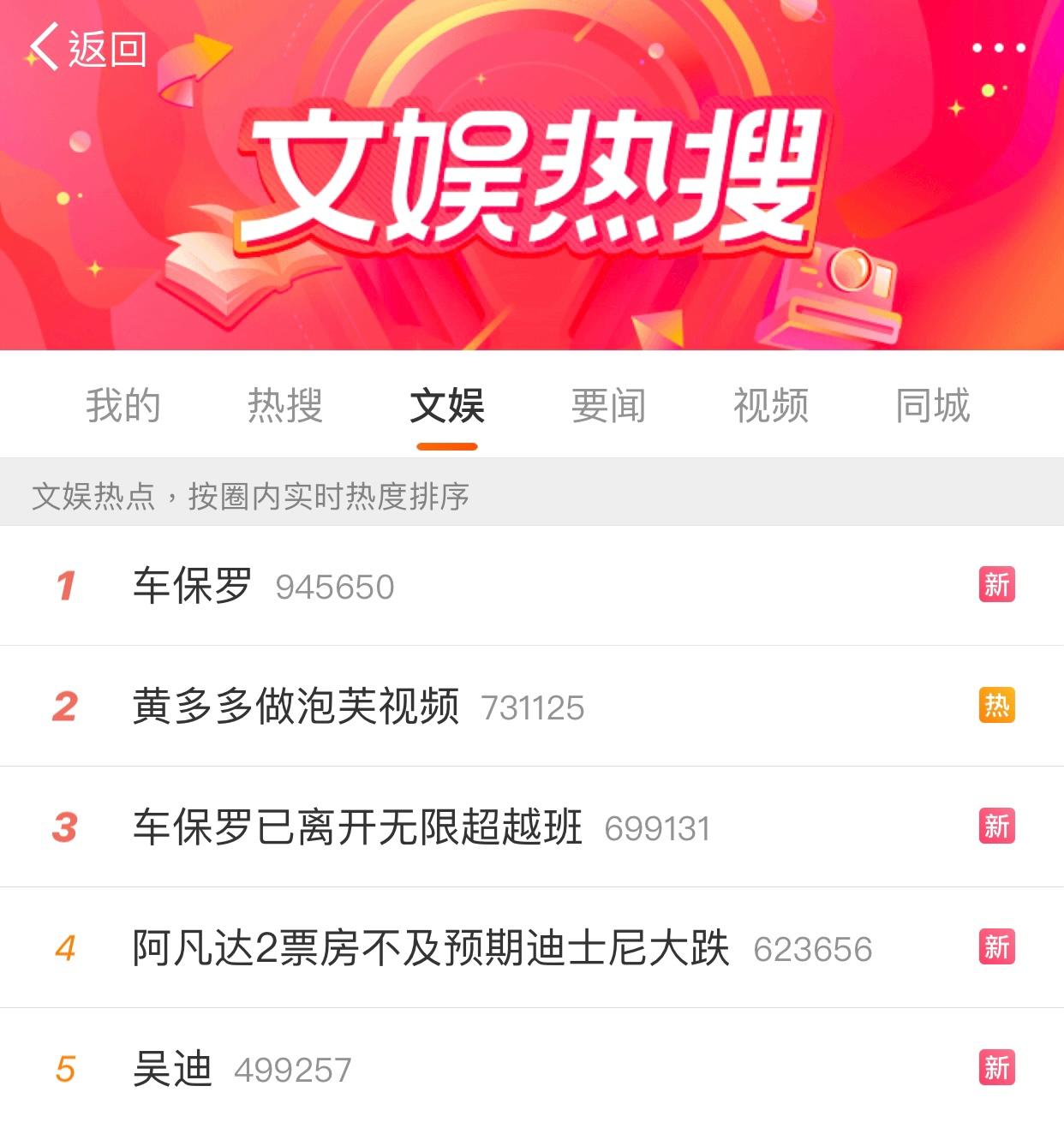View the topic 阿凡达2票房不及预期迪士尼大跌
The height and width of the screenshot is (1122, 1064).
pyautogui.click(x=431, y=948)
